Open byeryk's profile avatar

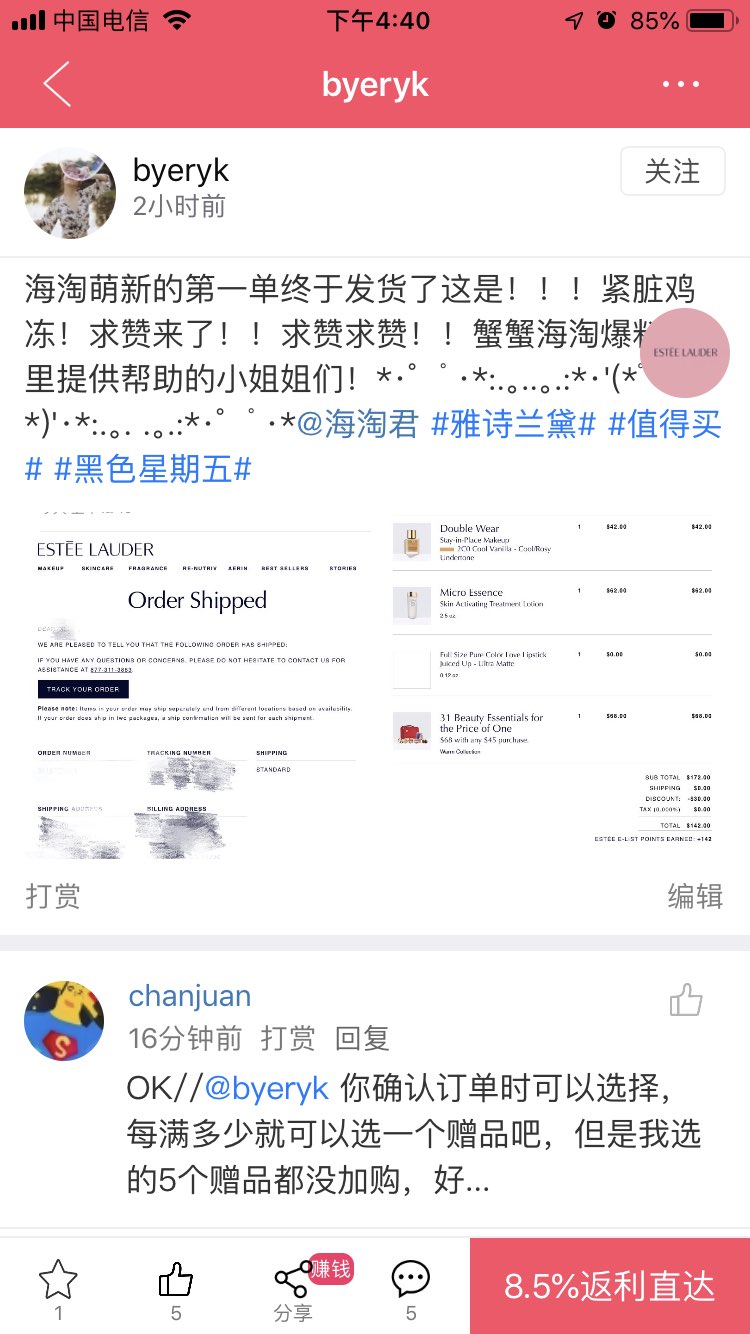point(70,193)
